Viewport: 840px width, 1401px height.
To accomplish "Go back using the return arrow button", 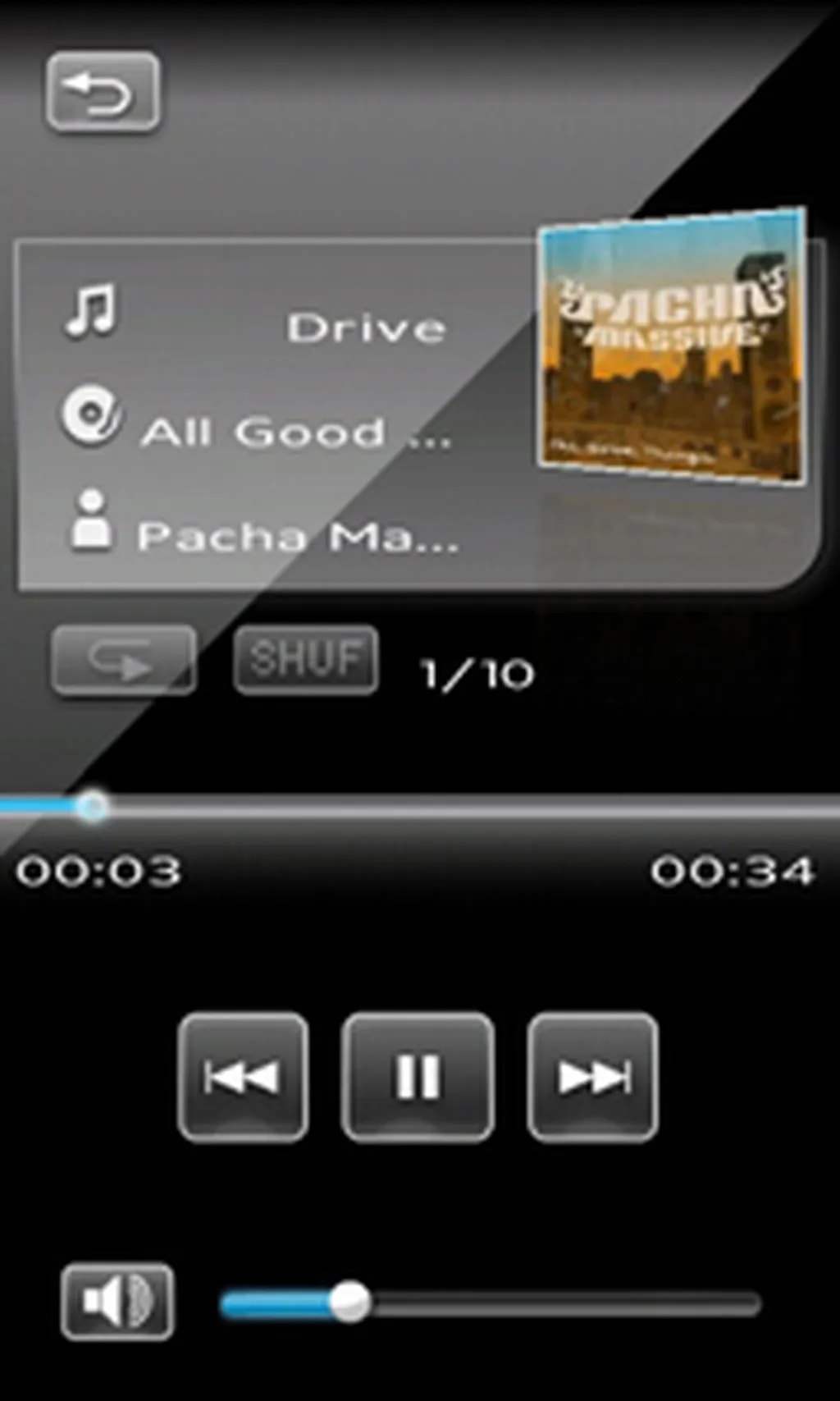I will pyautogui.click(x=103, y=91).
